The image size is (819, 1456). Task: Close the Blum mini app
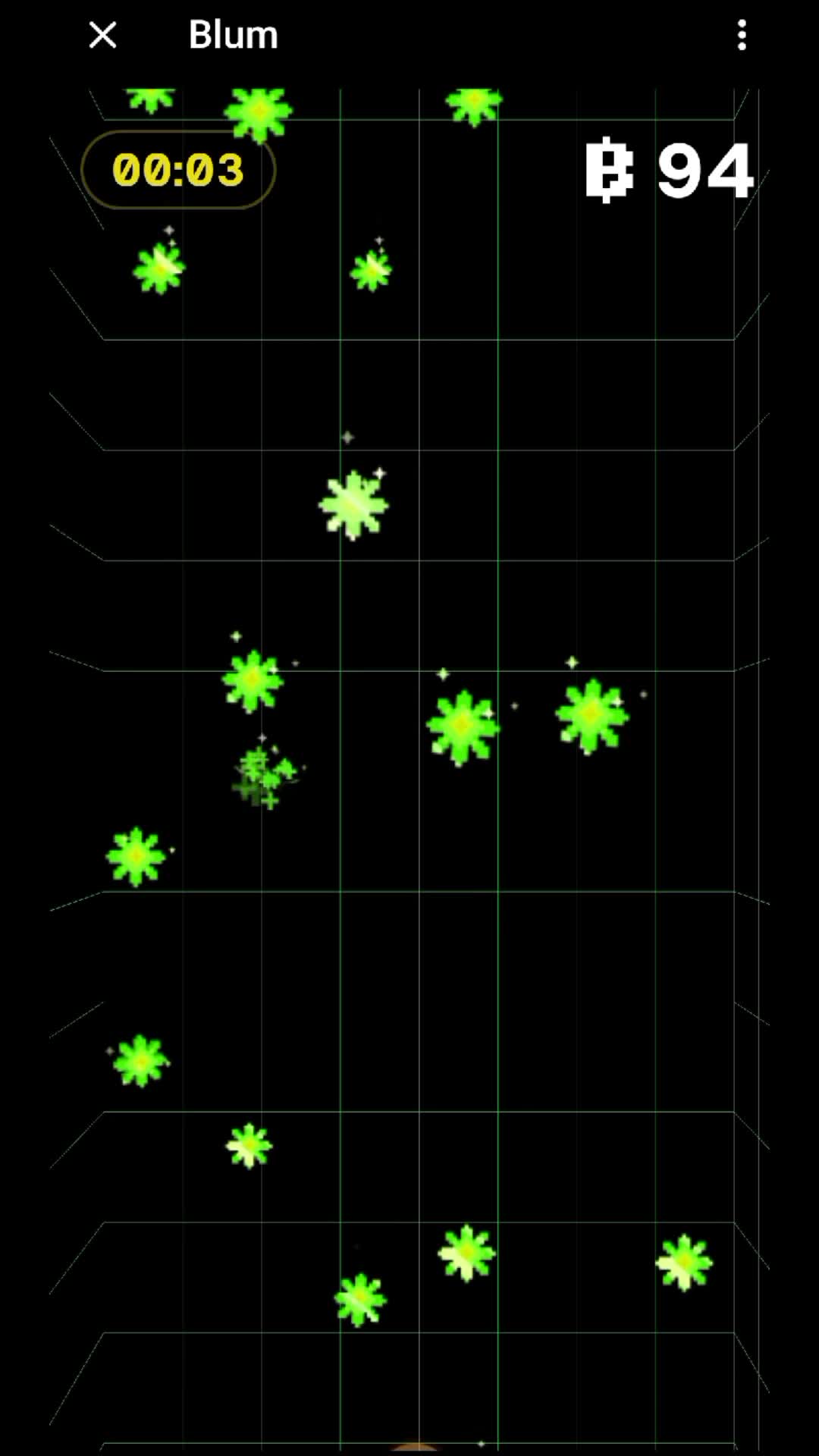pos(102,35)
